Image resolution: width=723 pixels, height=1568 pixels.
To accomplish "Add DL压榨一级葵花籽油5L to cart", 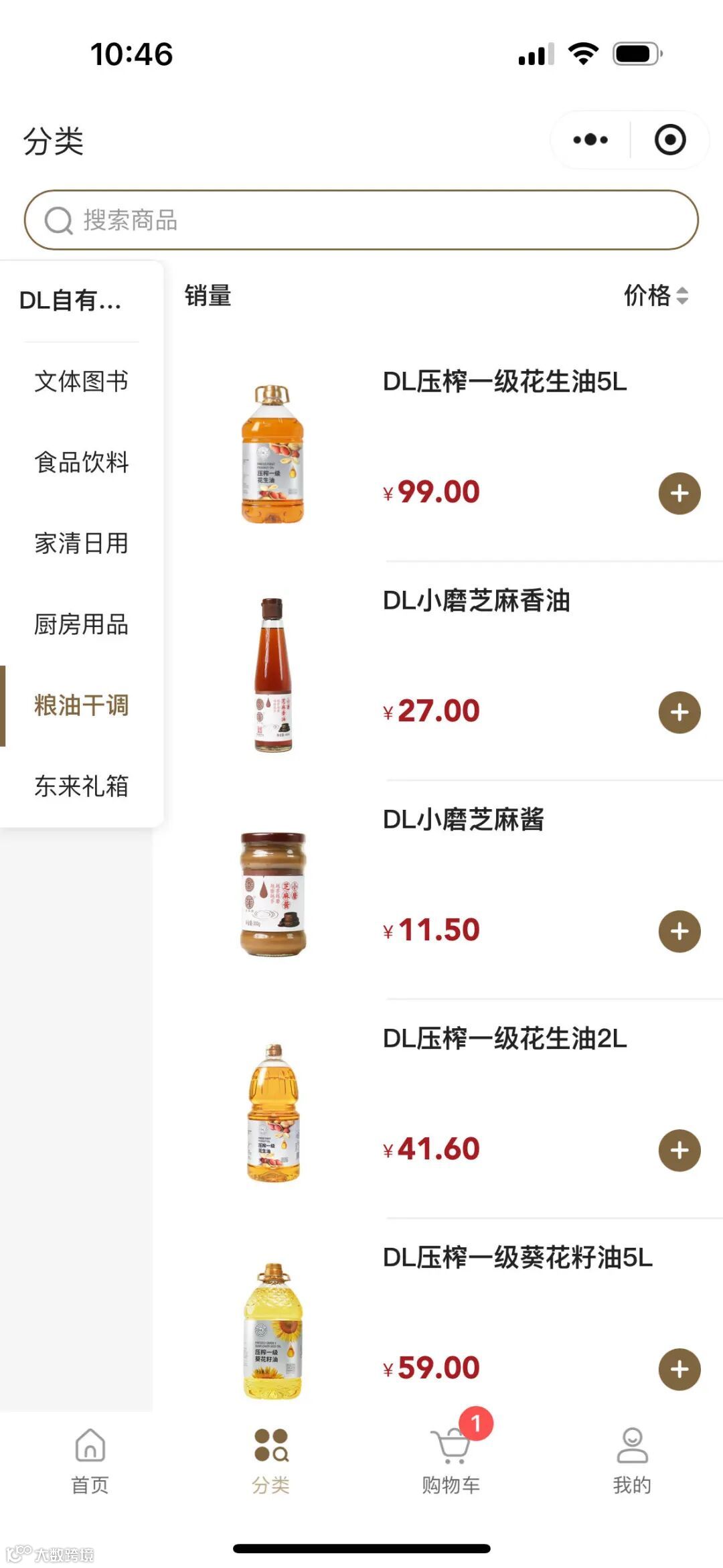I will (x=679, y=1370).
